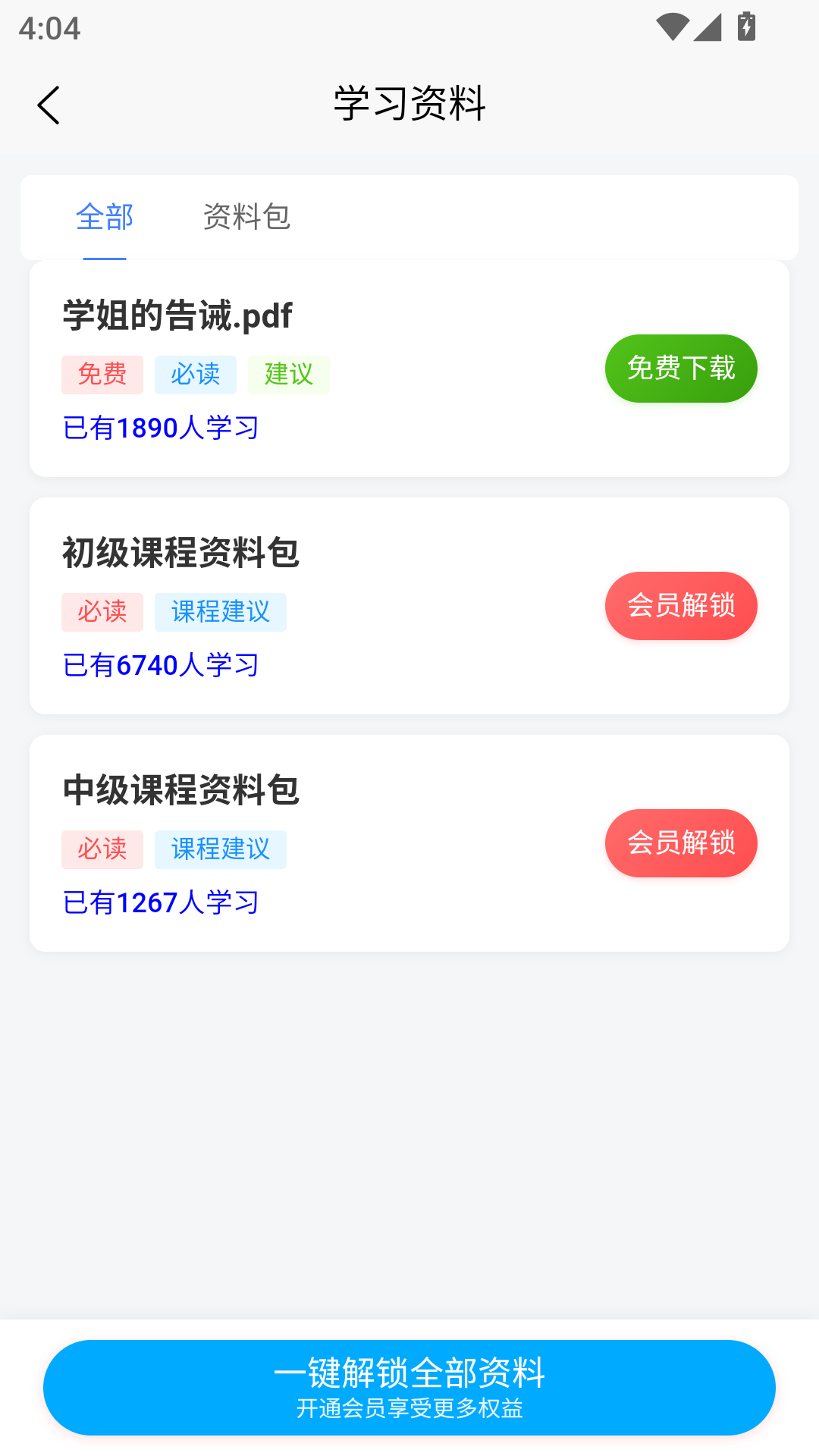This screenshot has height=1456, width=819.
Task: Tap the battery charging icon
Action: (745, 25)
